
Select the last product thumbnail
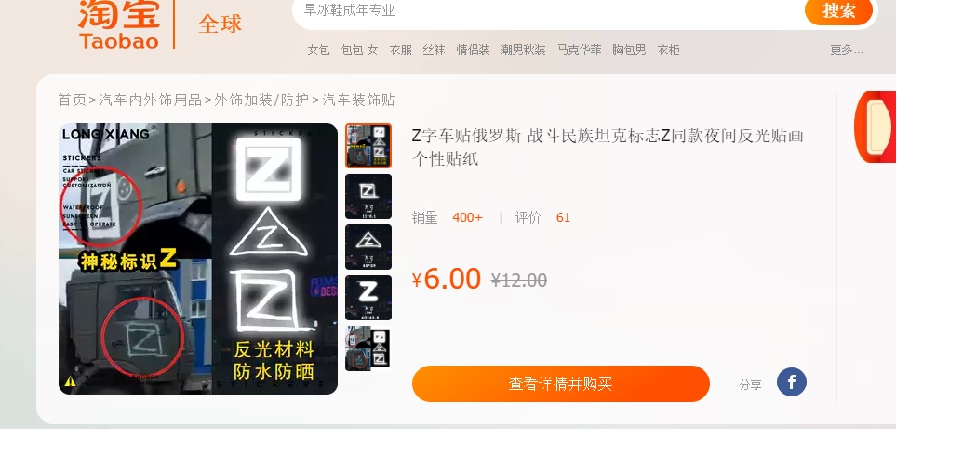(368, 348)
